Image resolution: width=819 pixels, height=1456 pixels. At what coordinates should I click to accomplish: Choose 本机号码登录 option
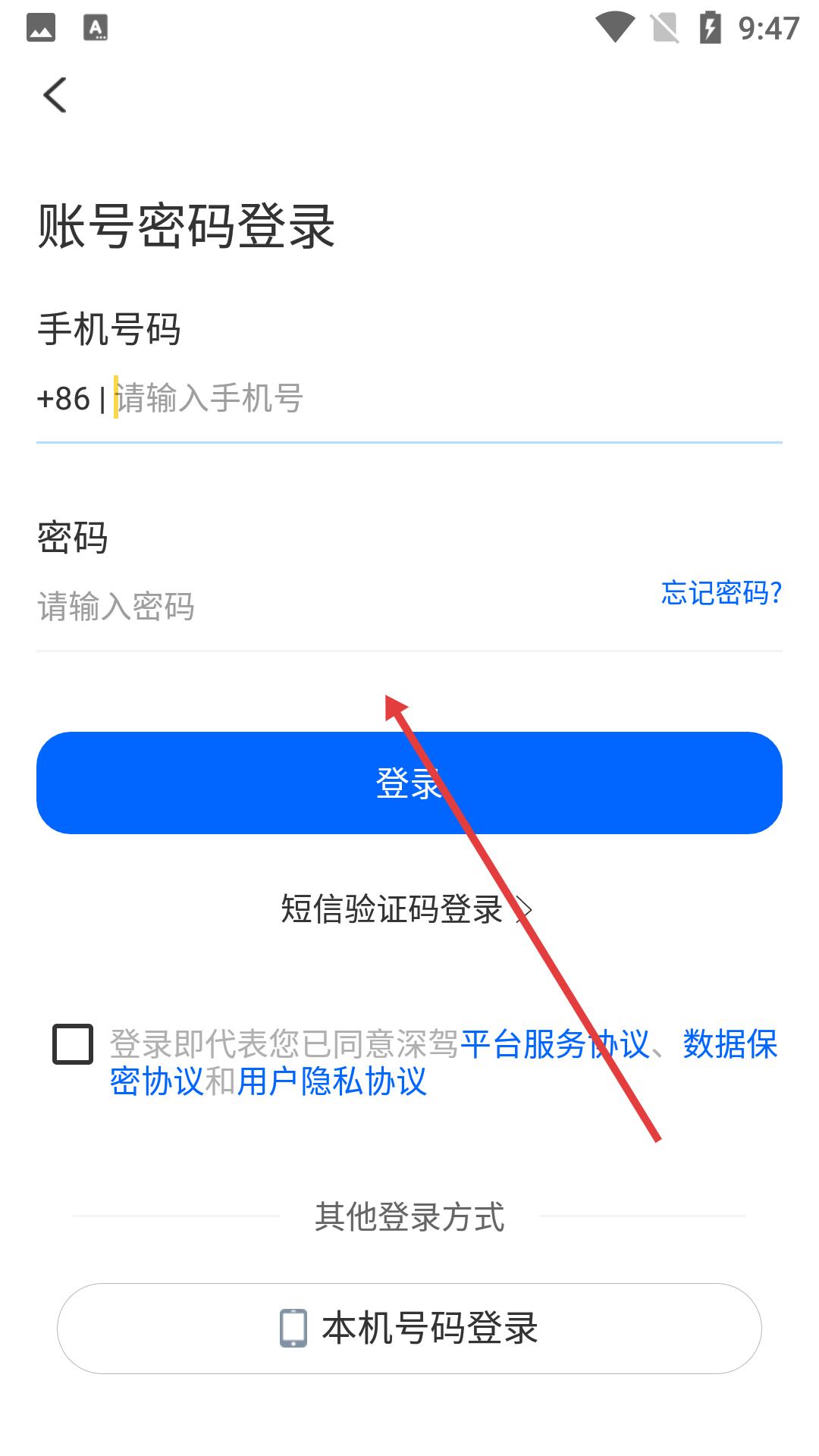click(409, 1329)
